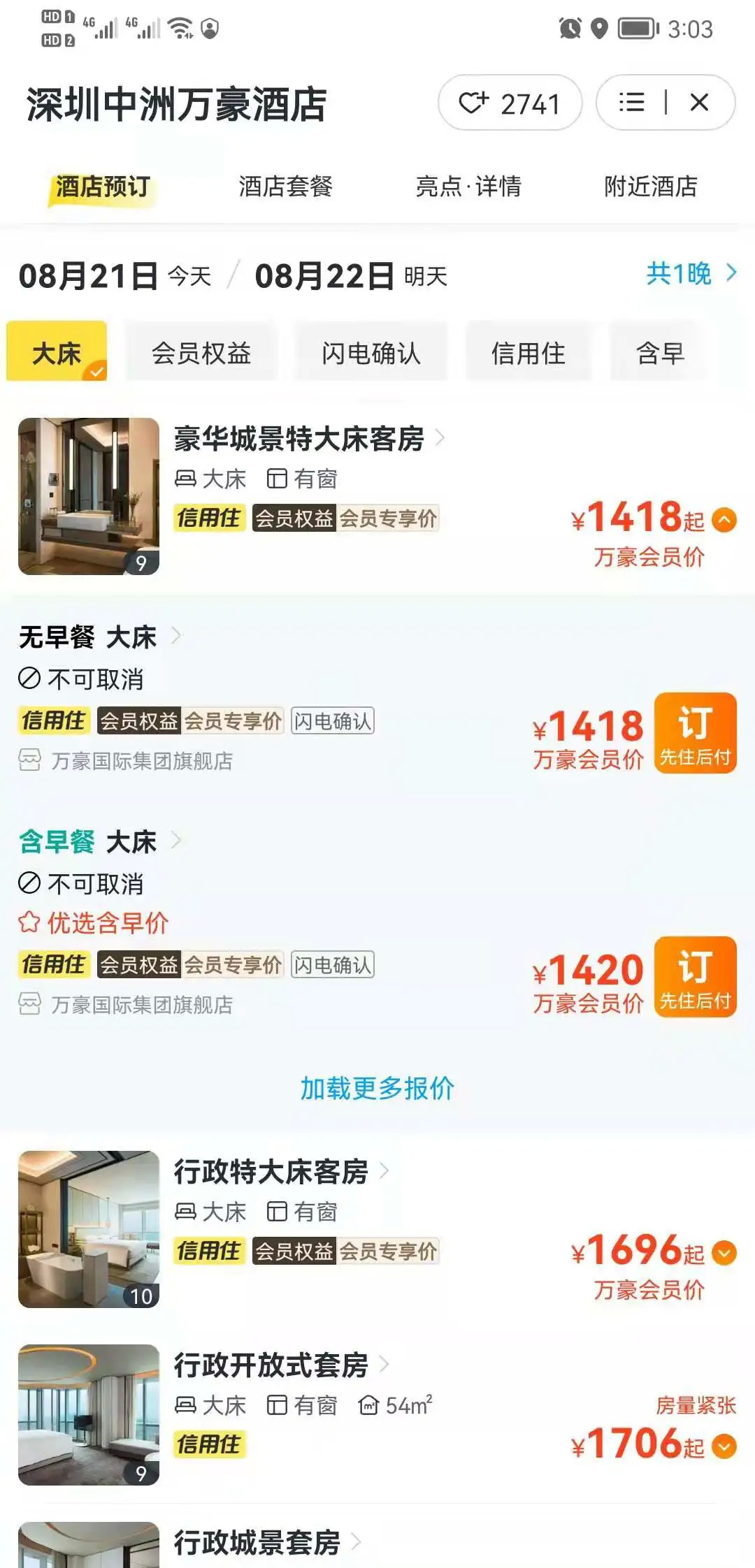Book the 无早餐 大床 rate at ¥1418
Image resolution: width=755 pixels, height=1568 pixels.
point(695,733)
